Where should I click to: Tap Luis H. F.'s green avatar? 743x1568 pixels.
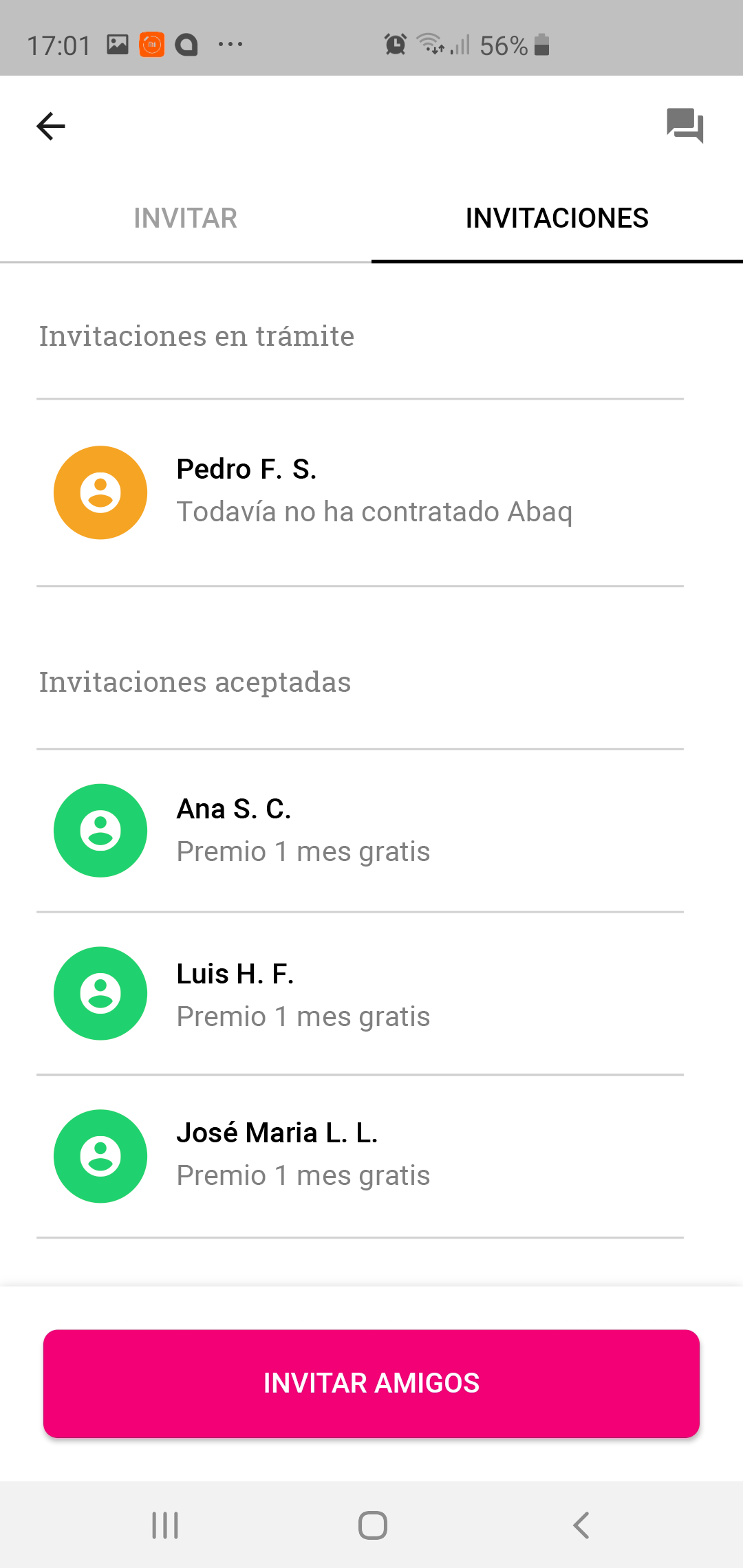point(100,994)
